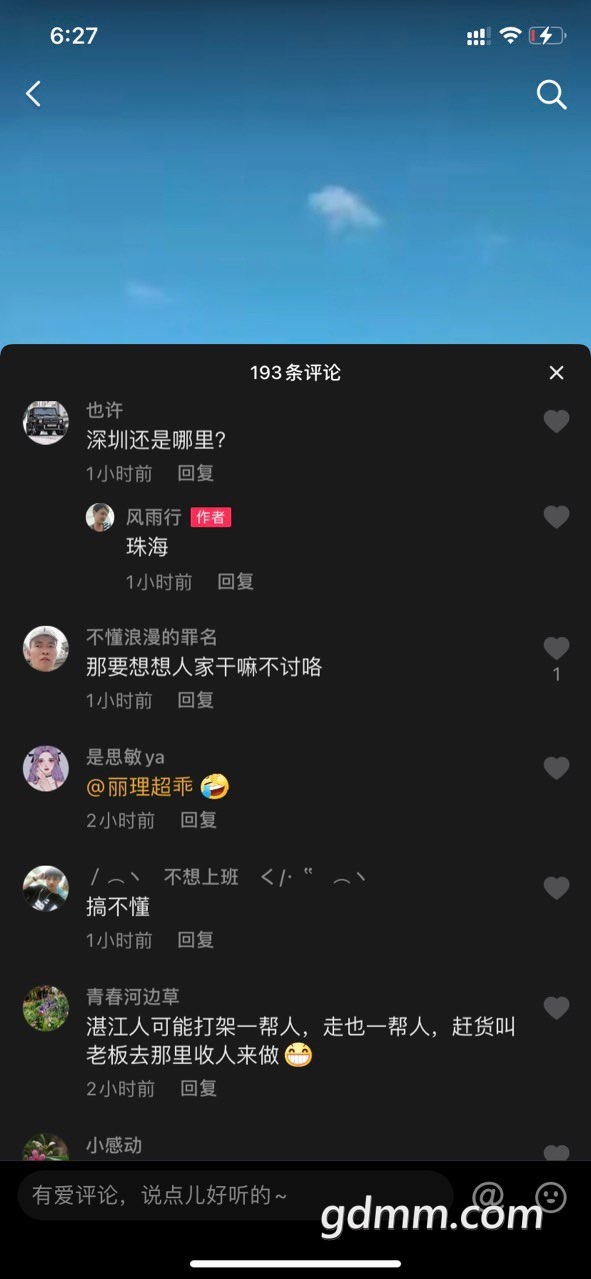591x1279 pixels.
Task: Go back using the top-left arrow
Action: point(33,94)
